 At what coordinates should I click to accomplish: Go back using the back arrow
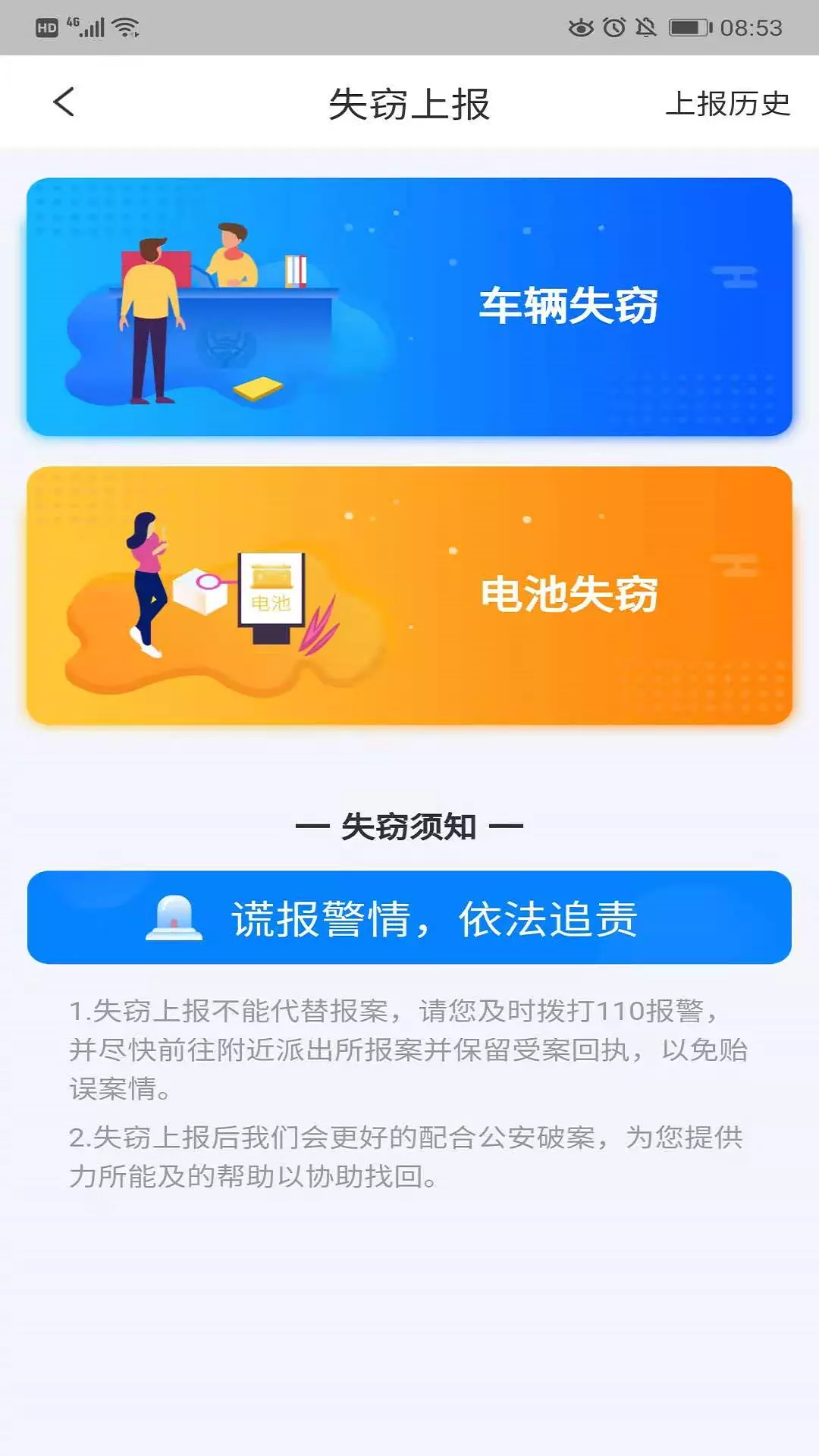[64, 102]
